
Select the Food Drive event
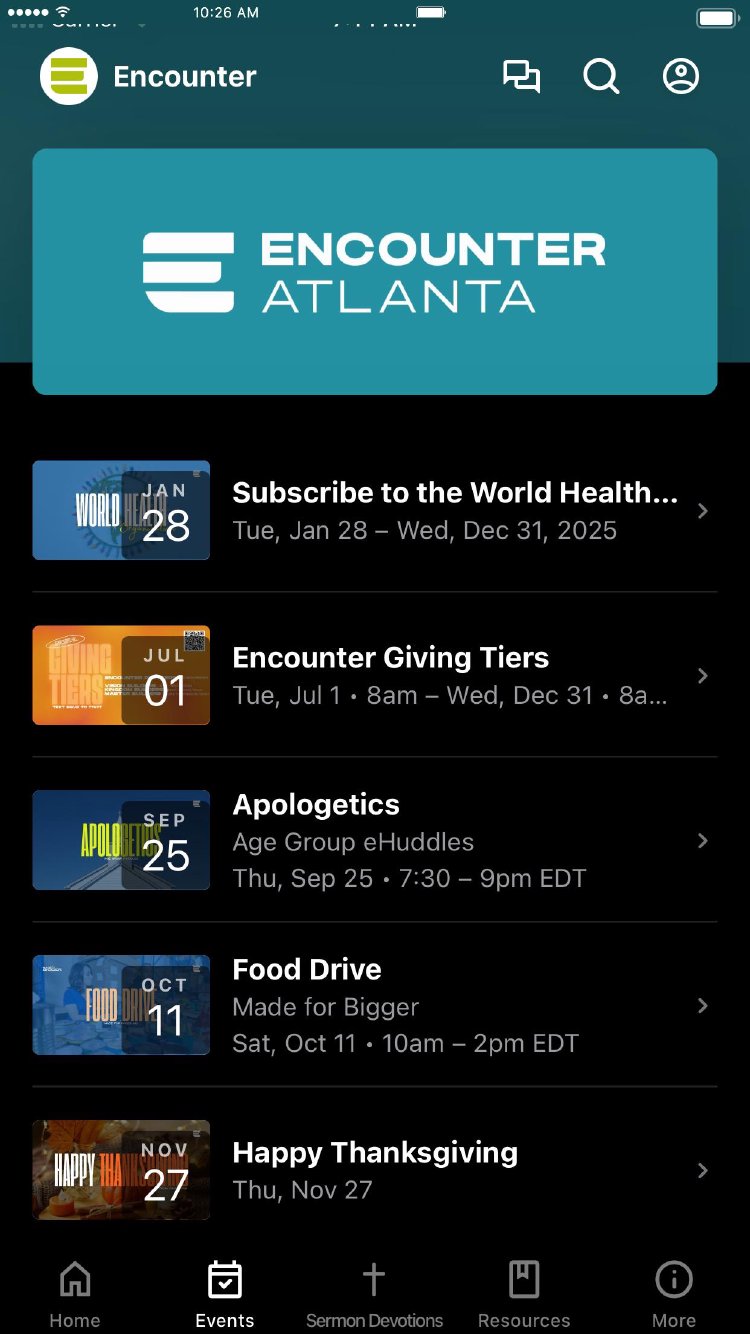(375, 1005)
